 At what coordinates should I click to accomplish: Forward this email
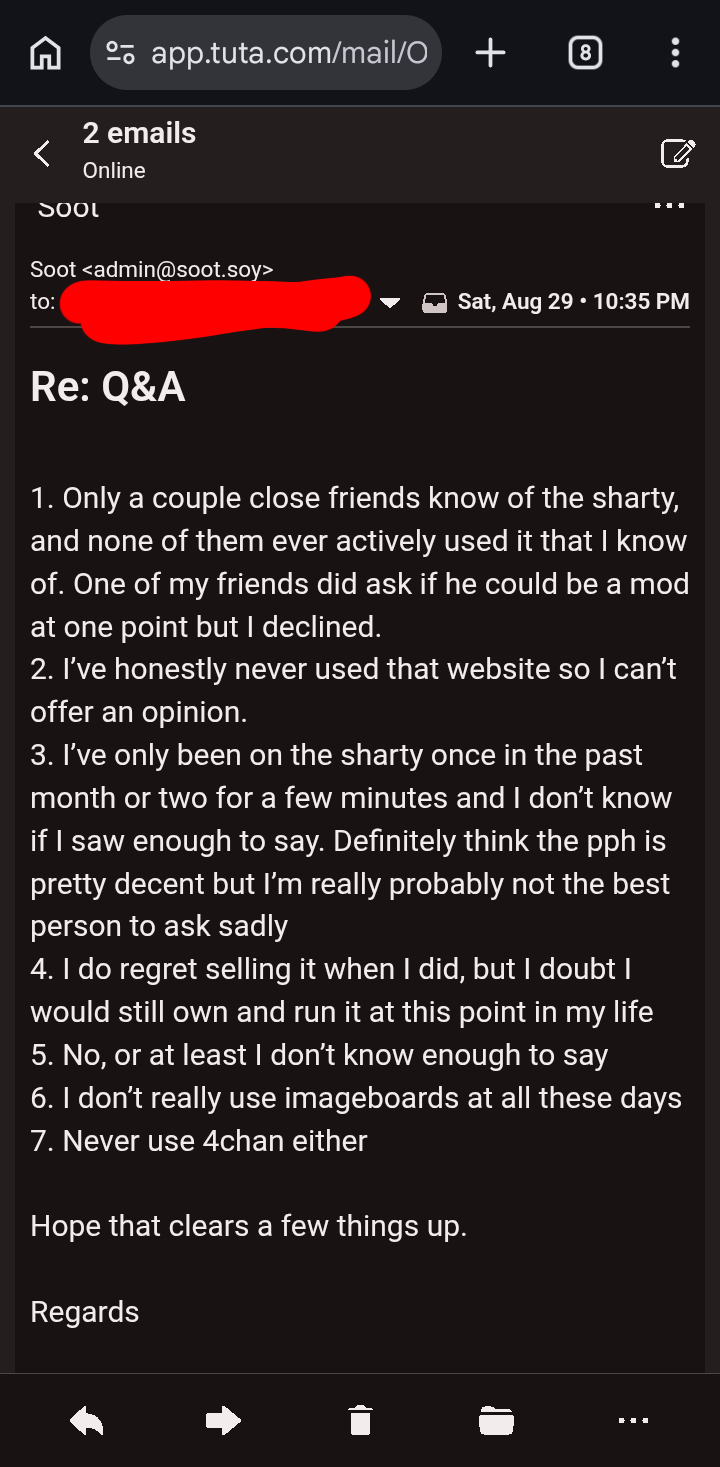[223, 1420]
